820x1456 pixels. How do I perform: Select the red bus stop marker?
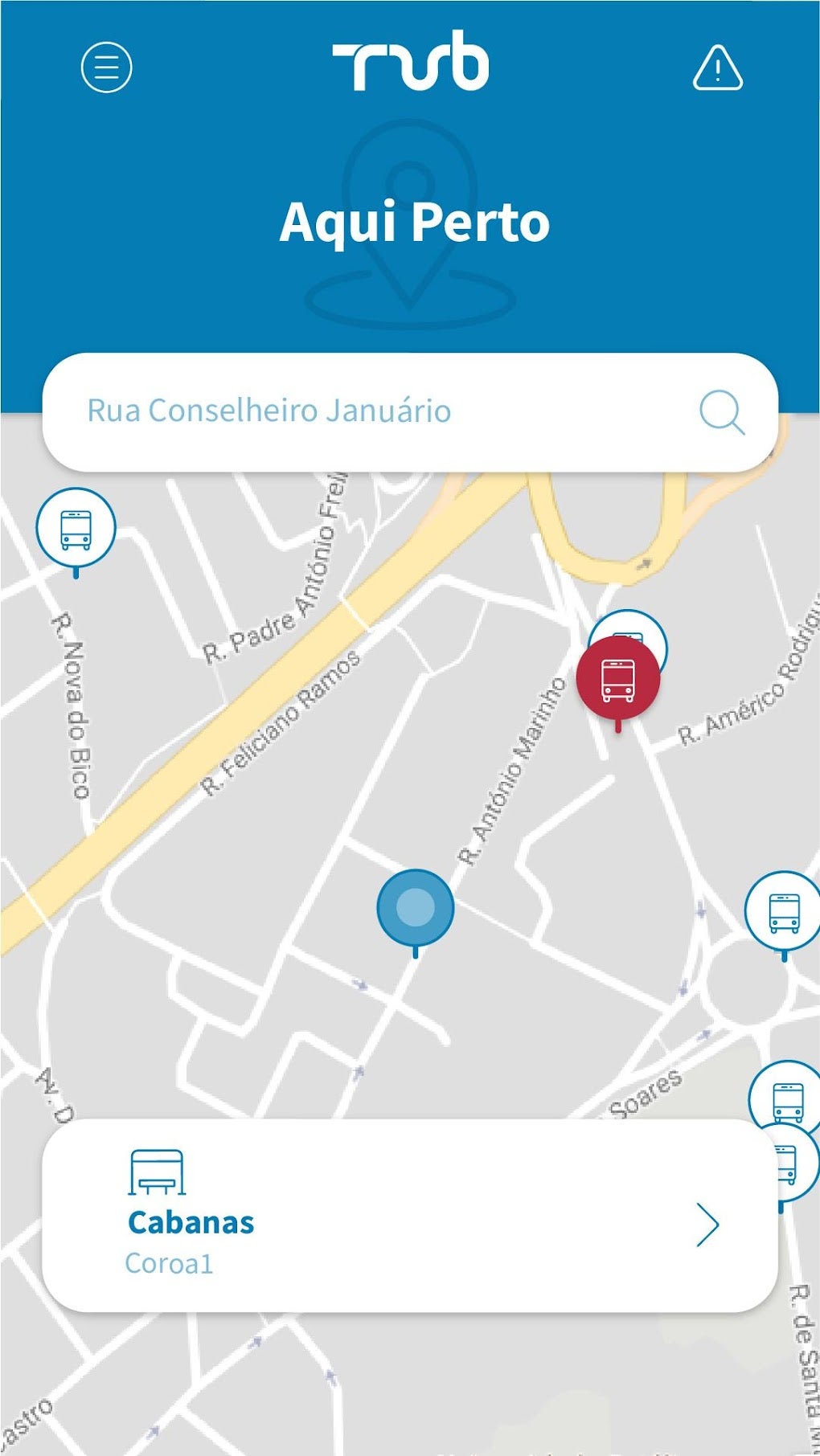(618, 680)
